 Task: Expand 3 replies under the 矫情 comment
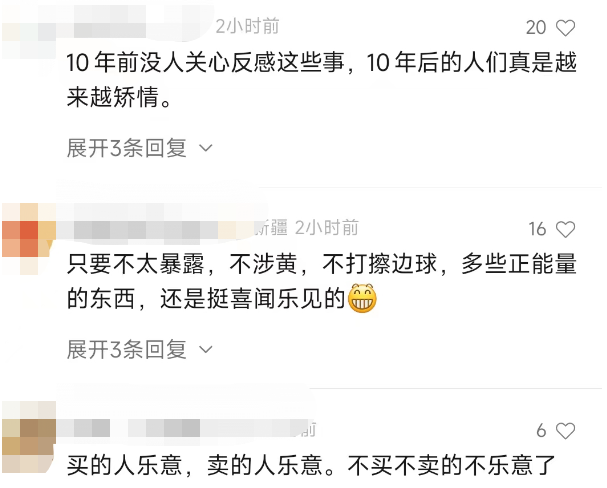[x=139, y=148]
